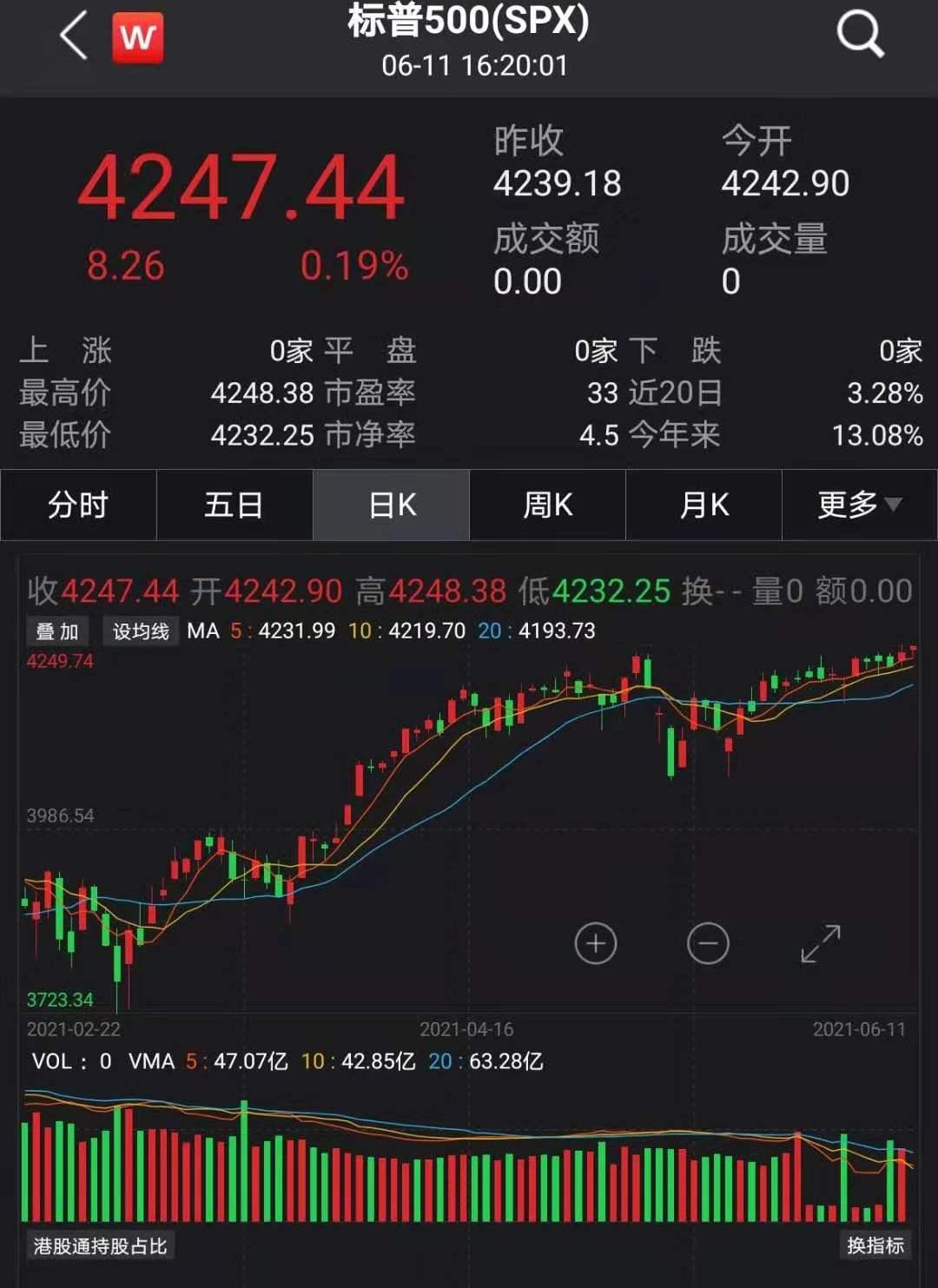938x1288 pixels.
Task: Zoom in the chart with plus icon
Action: 596,944
